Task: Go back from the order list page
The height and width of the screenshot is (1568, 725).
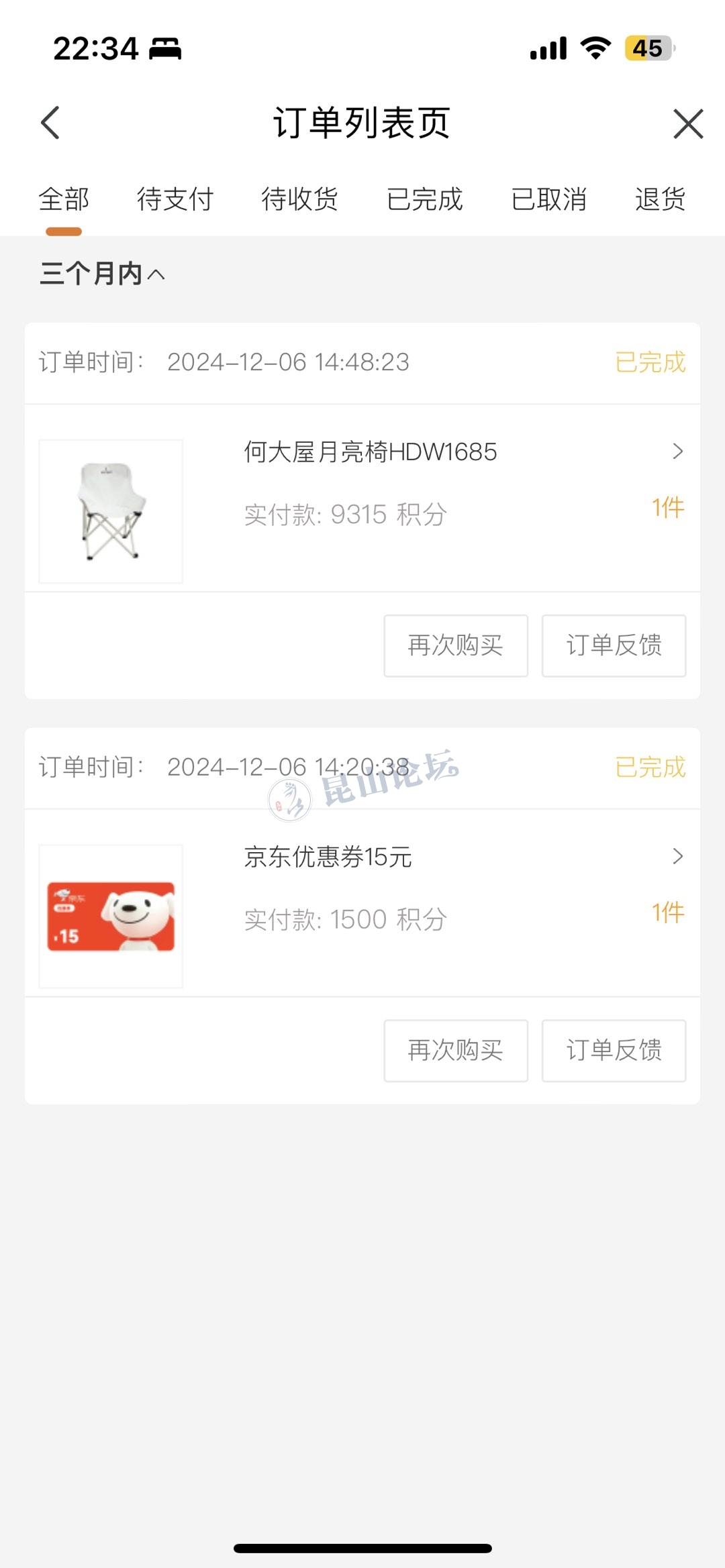Action: (x=51, y=123)
